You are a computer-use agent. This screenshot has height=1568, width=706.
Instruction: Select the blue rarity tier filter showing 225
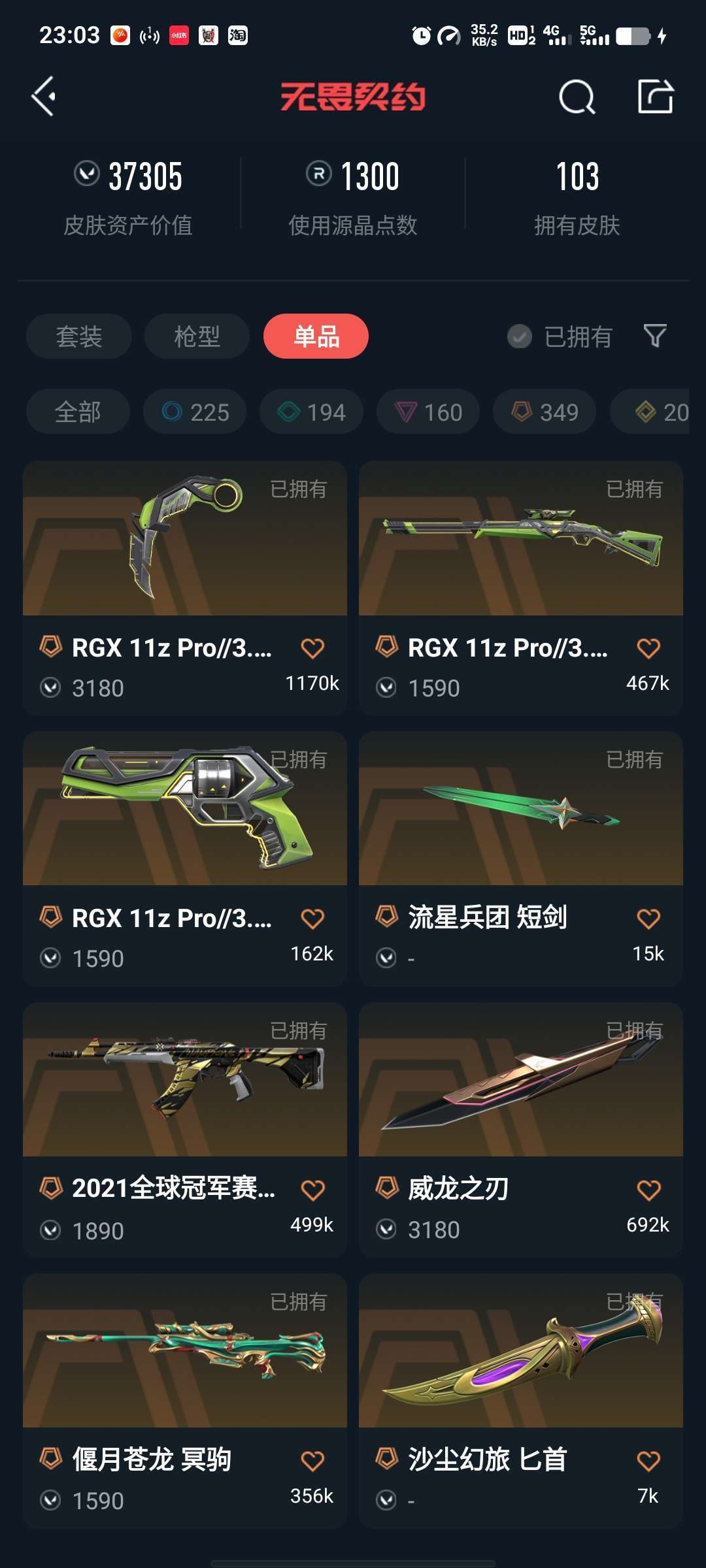pyautogui.click(x=193, y=412)
